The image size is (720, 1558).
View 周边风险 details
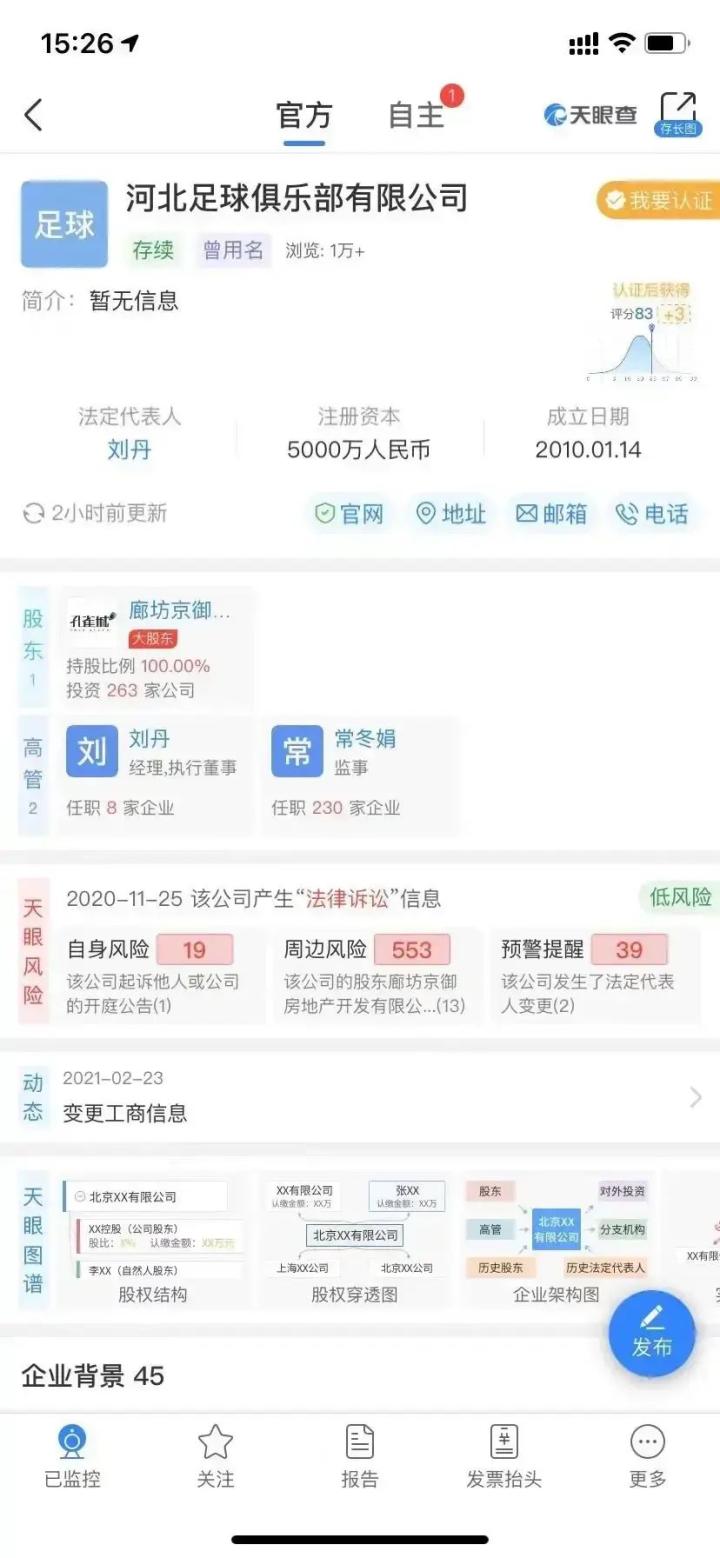click(376, 975)
